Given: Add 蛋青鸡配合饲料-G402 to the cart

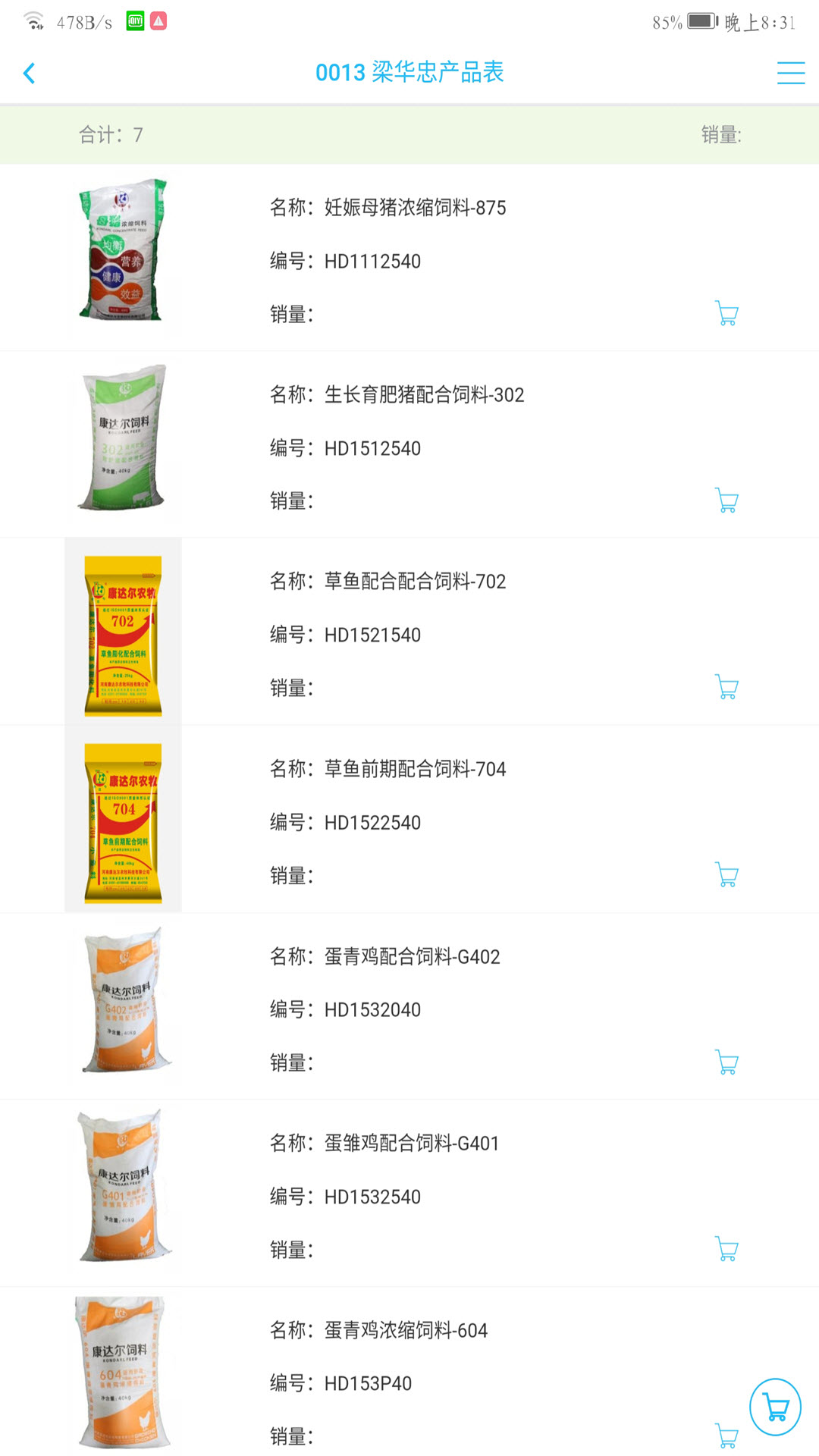Looking at the screenshot, I should point(726,1061).
